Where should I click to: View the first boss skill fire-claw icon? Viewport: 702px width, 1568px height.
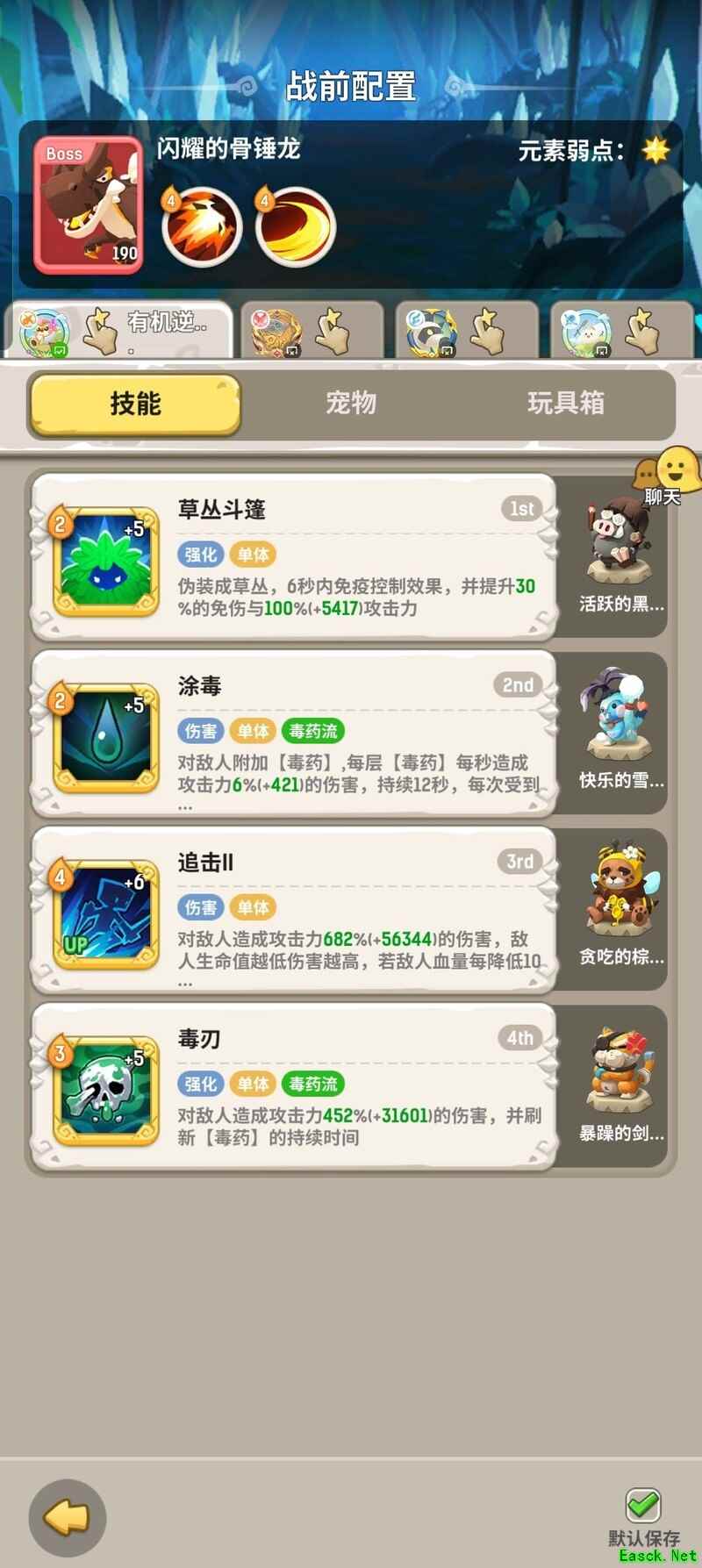(x=202, y=226)
